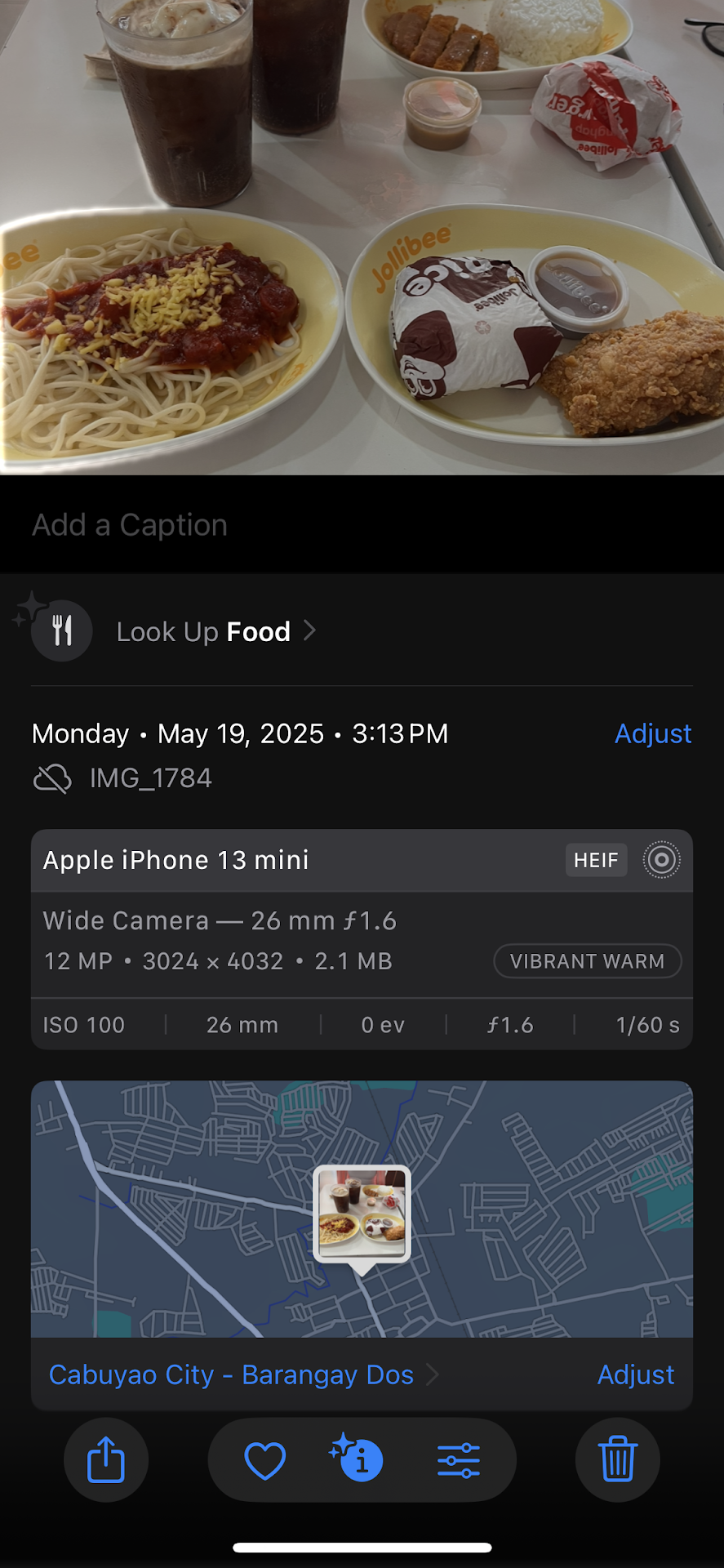Adjust the photo's date and time
This screenshot has height=1568, width=724.
[652, 733]
